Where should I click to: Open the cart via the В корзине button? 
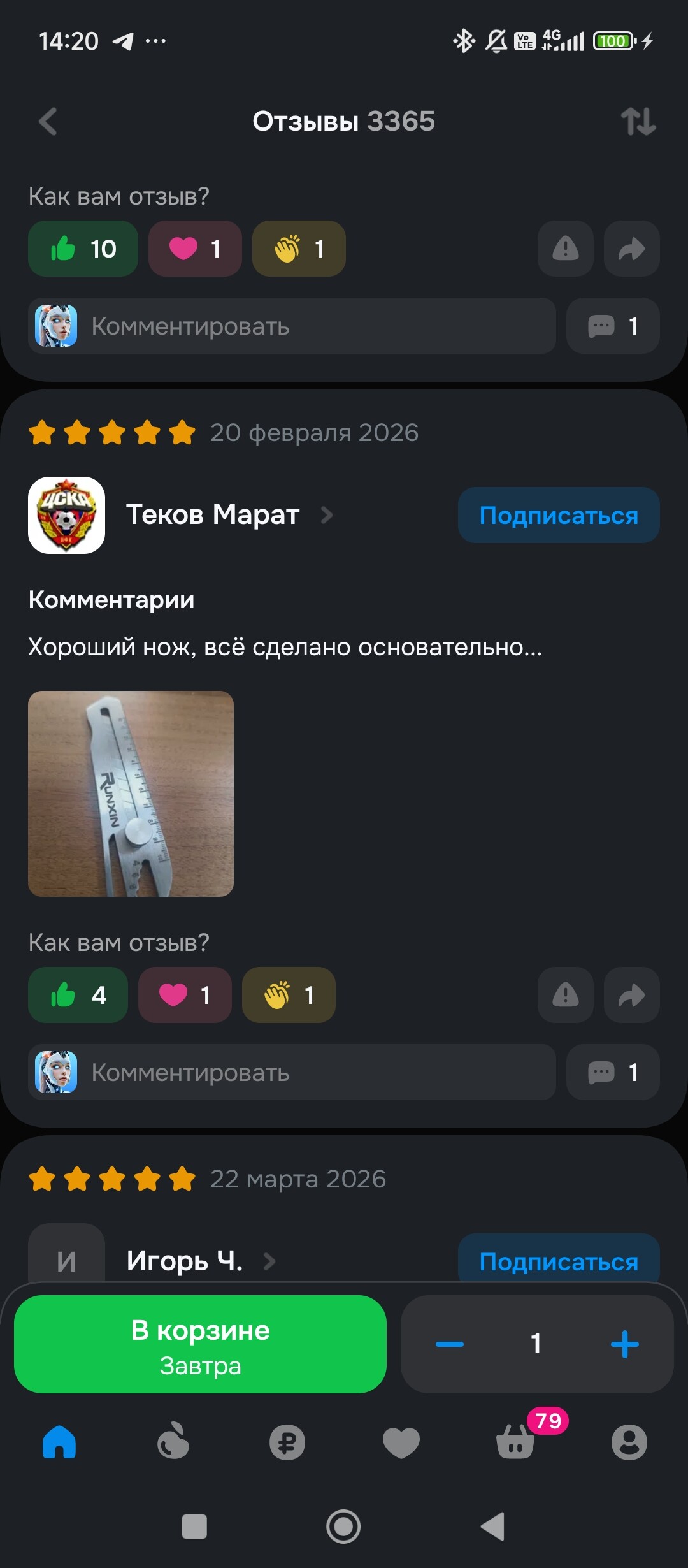point(200,1344)
